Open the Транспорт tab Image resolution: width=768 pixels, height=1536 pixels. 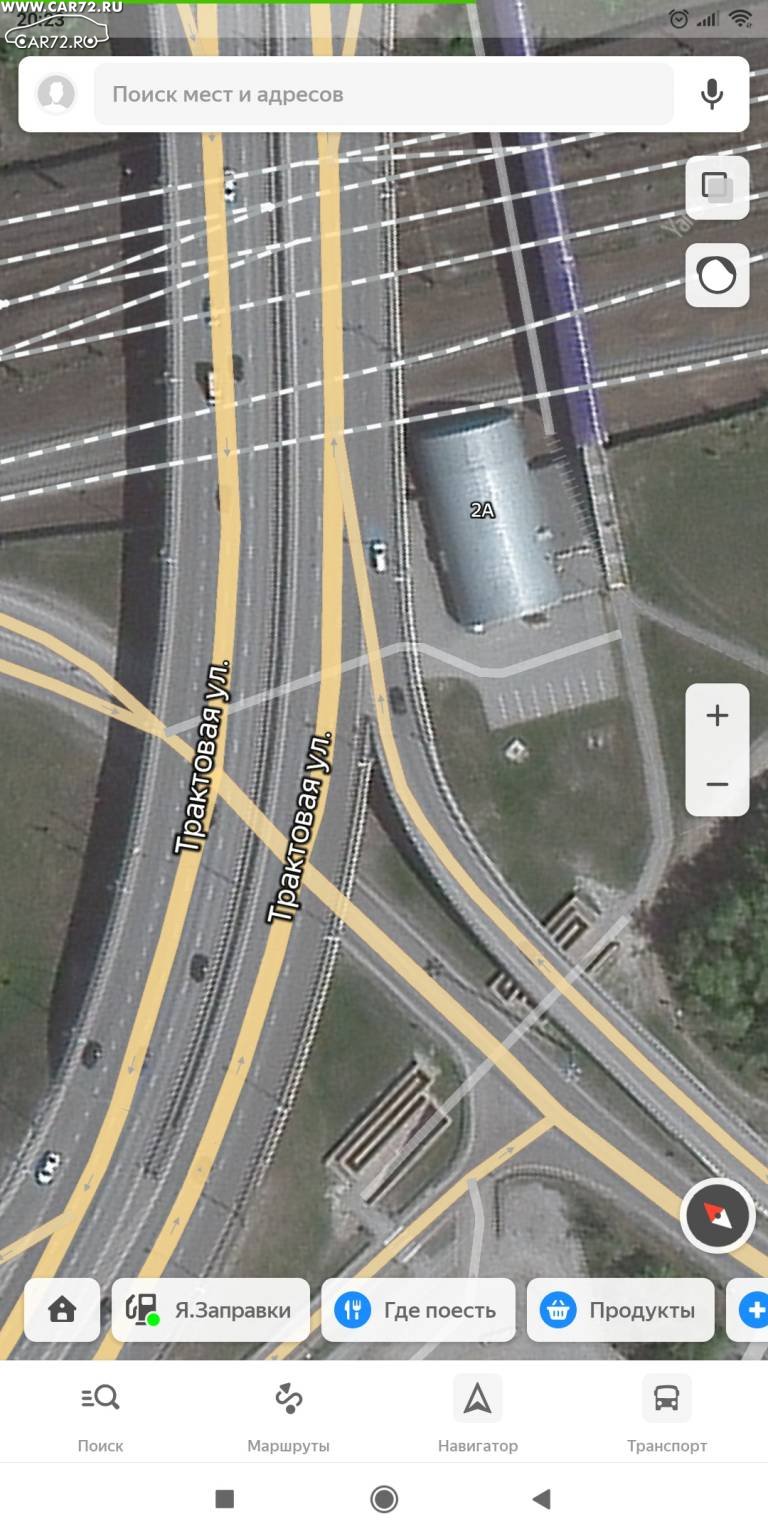(x=667, y=1414)
